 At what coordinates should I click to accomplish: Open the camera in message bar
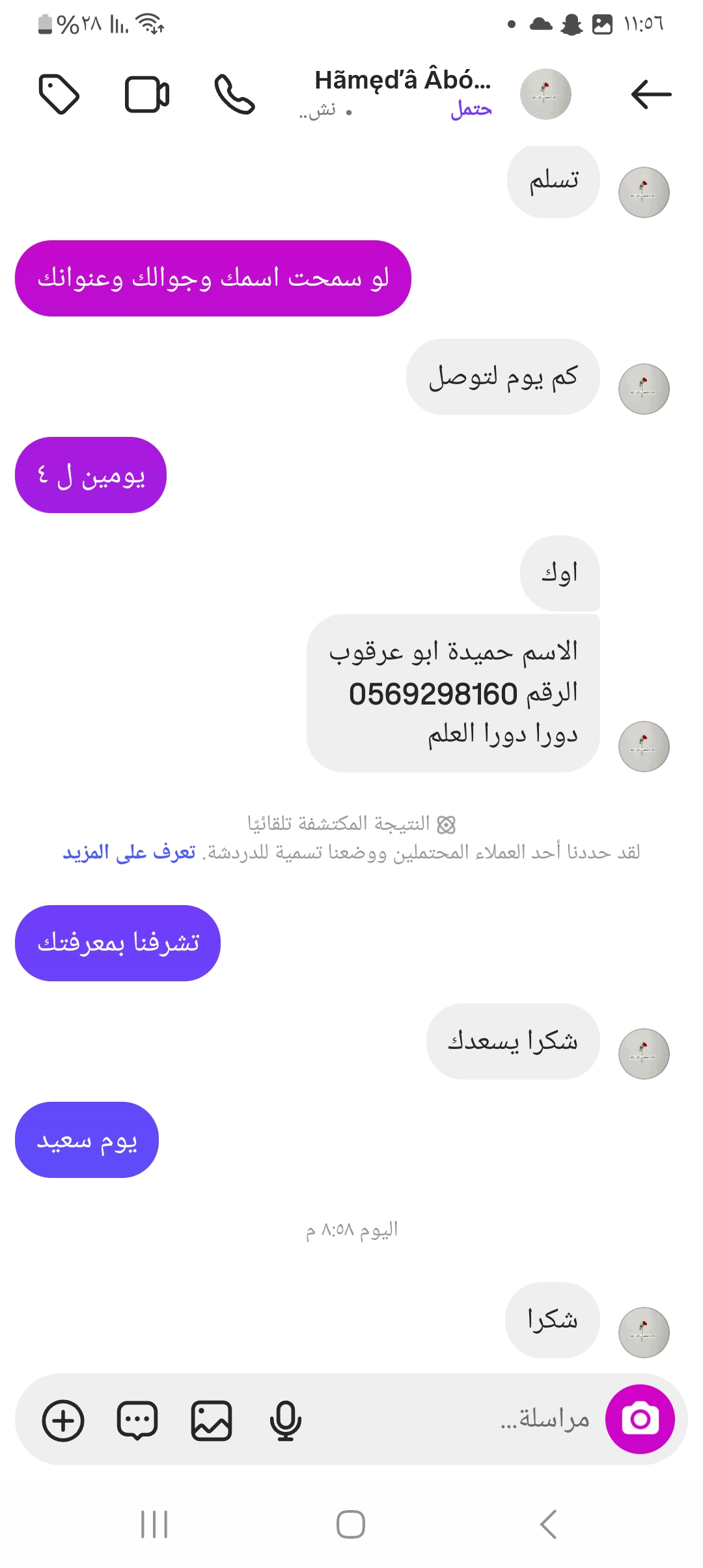tap(639, 1419)
